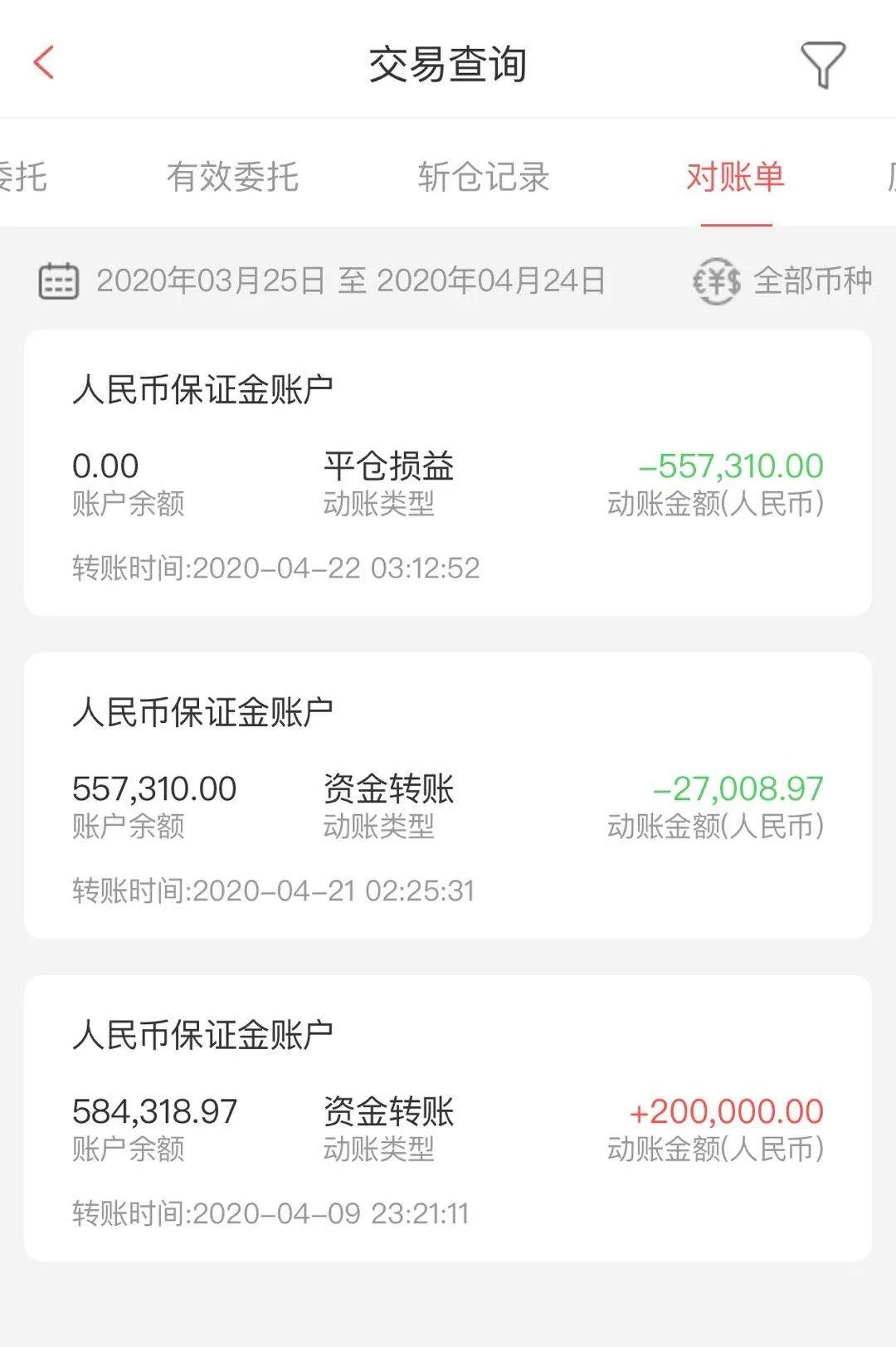
Task: Change the statement date range
Action: point(324,281)
